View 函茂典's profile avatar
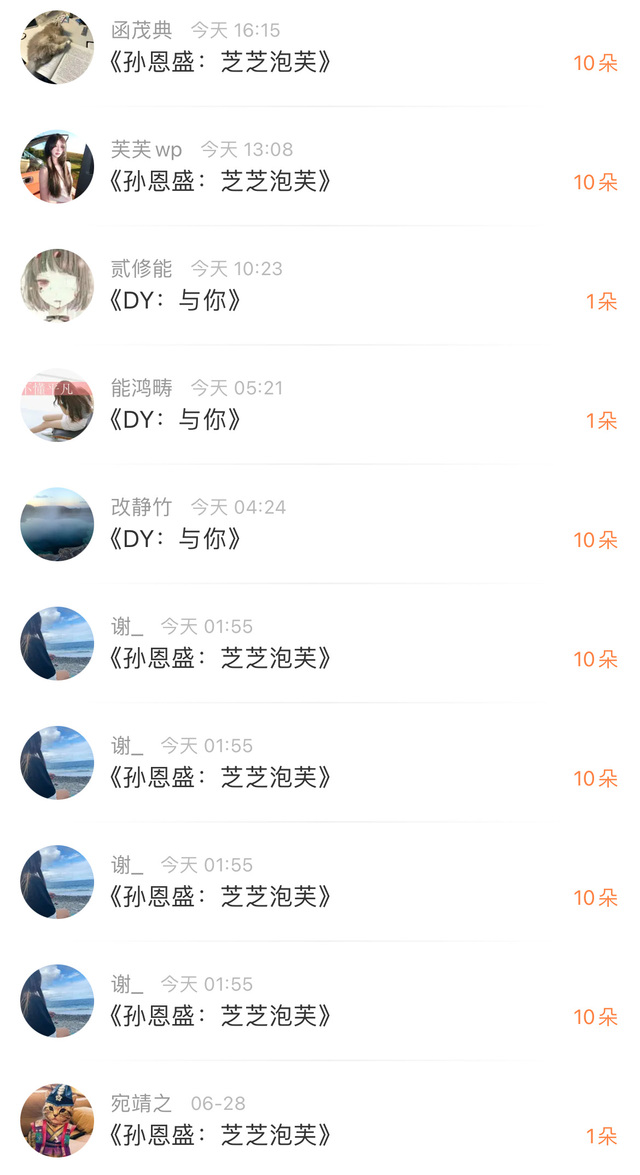The height and width of the screenshot is (1175, 640). tap(57, 48)
